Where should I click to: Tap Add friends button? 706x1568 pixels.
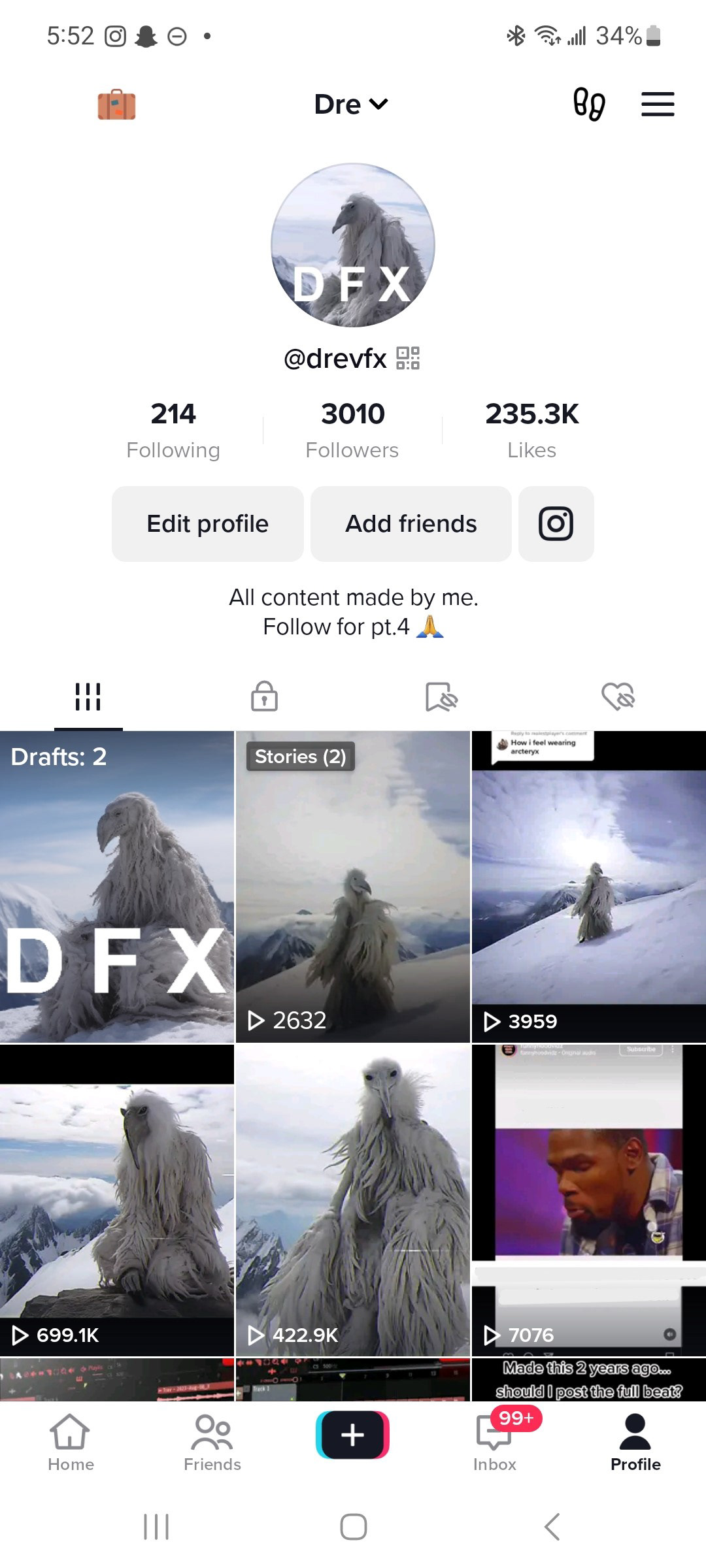(x=411, y=523)
